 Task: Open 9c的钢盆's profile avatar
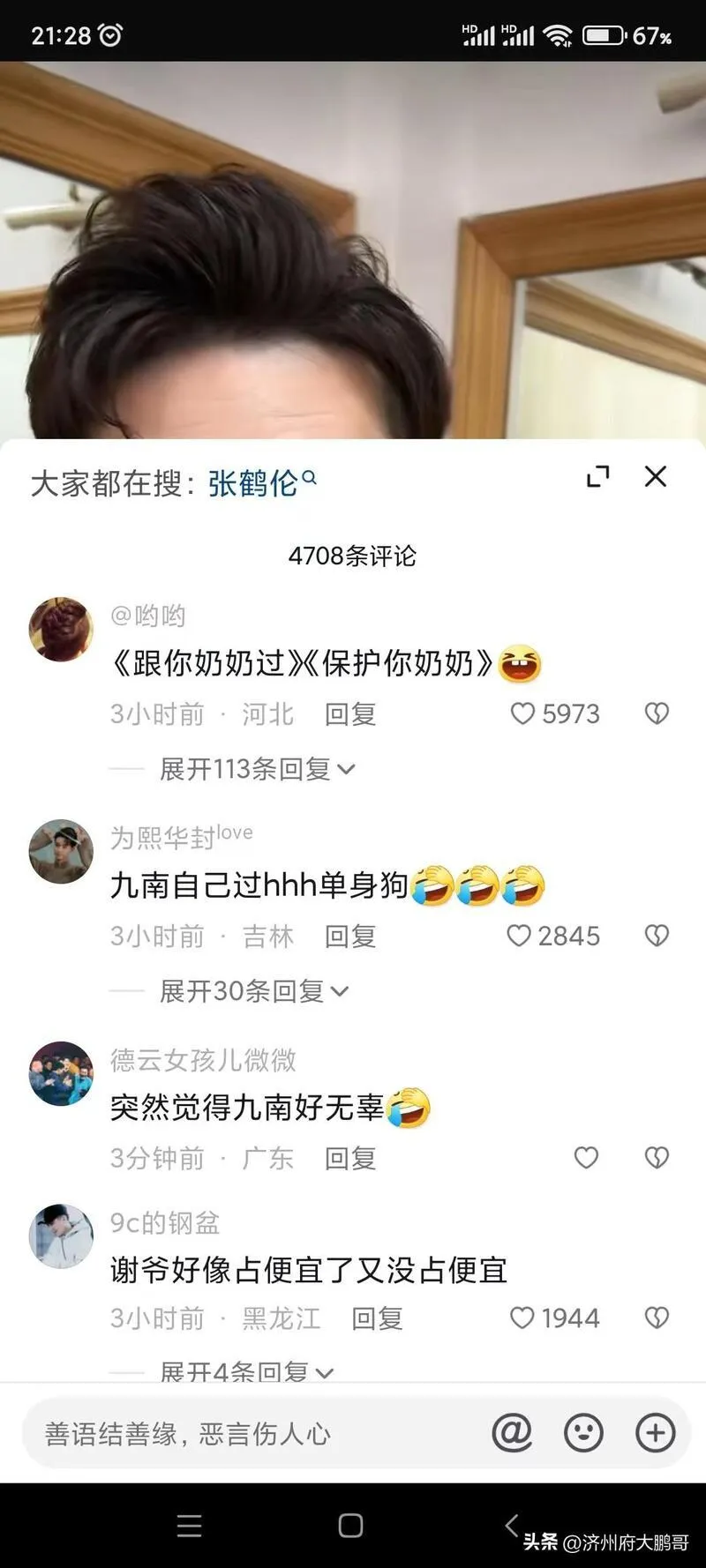pyautogui.click(x=61, y=1236)
